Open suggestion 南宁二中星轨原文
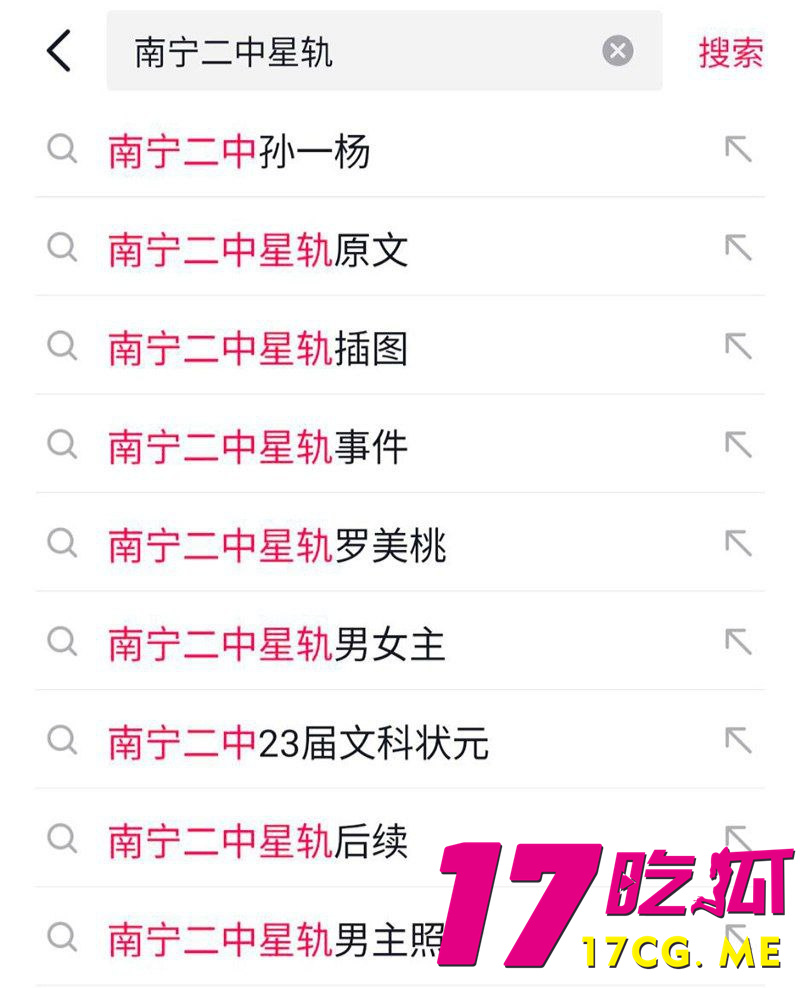This screenshot has width=800, height=988. pyautogui.click(x=258, y=249)
